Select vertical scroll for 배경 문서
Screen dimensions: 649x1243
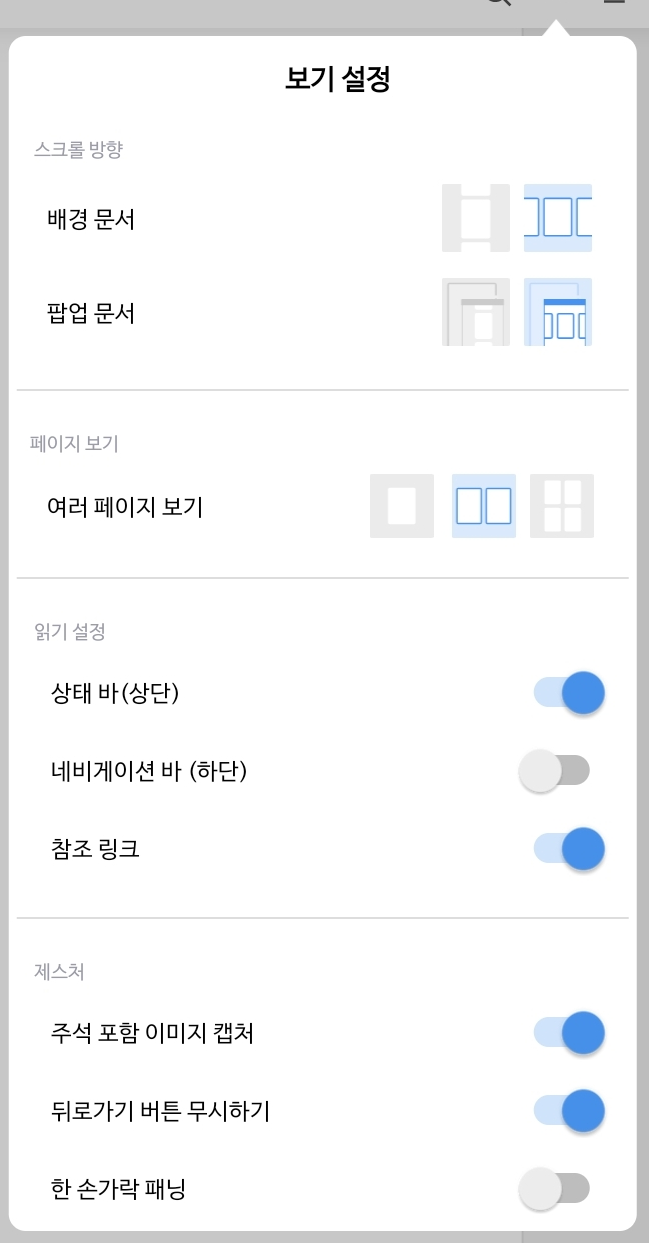coord(476,218)
